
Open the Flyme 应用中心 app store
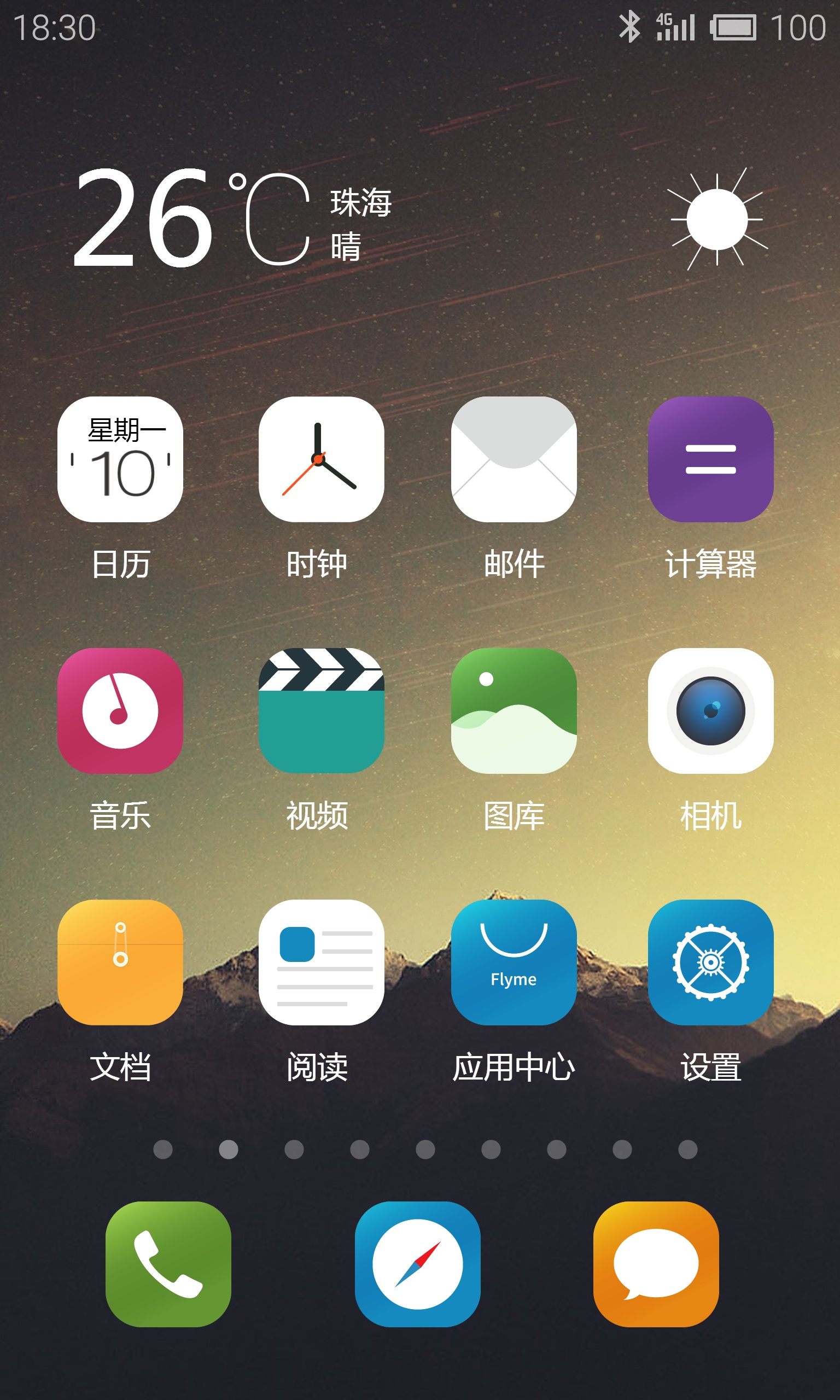pyautogui.click(x=514, y=962)
